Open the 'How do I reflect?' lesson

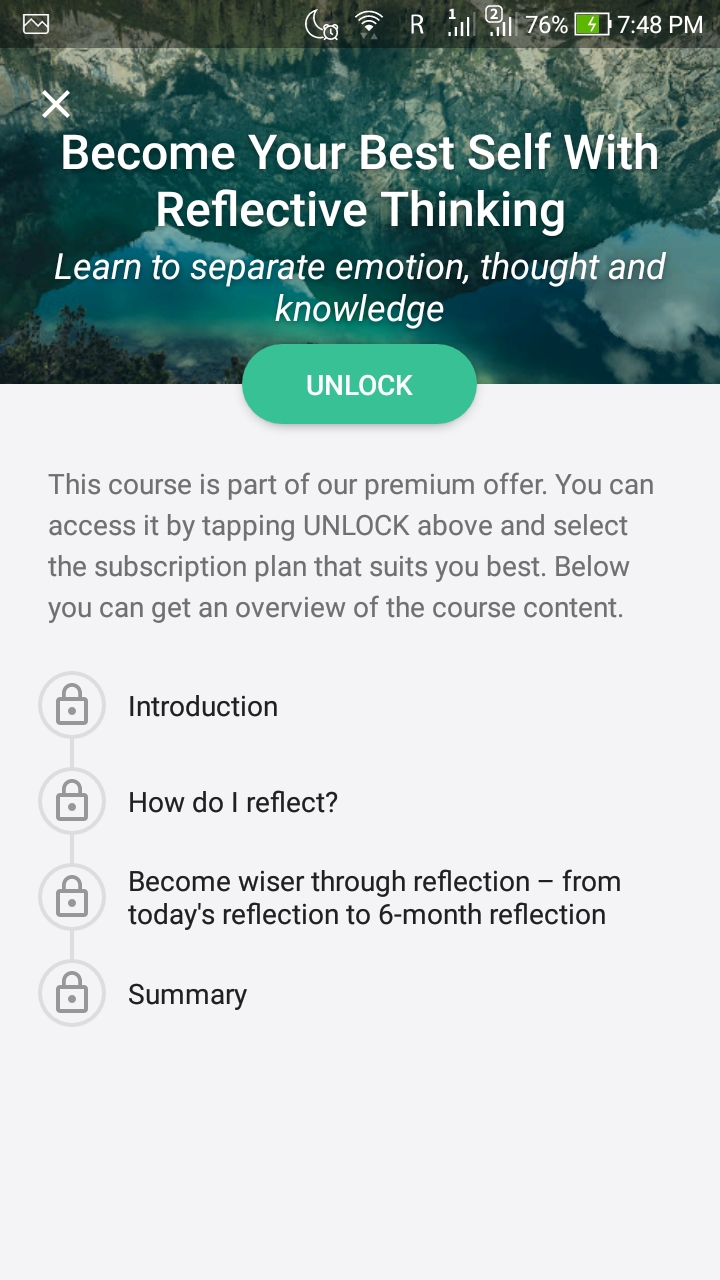coord(233,802)
